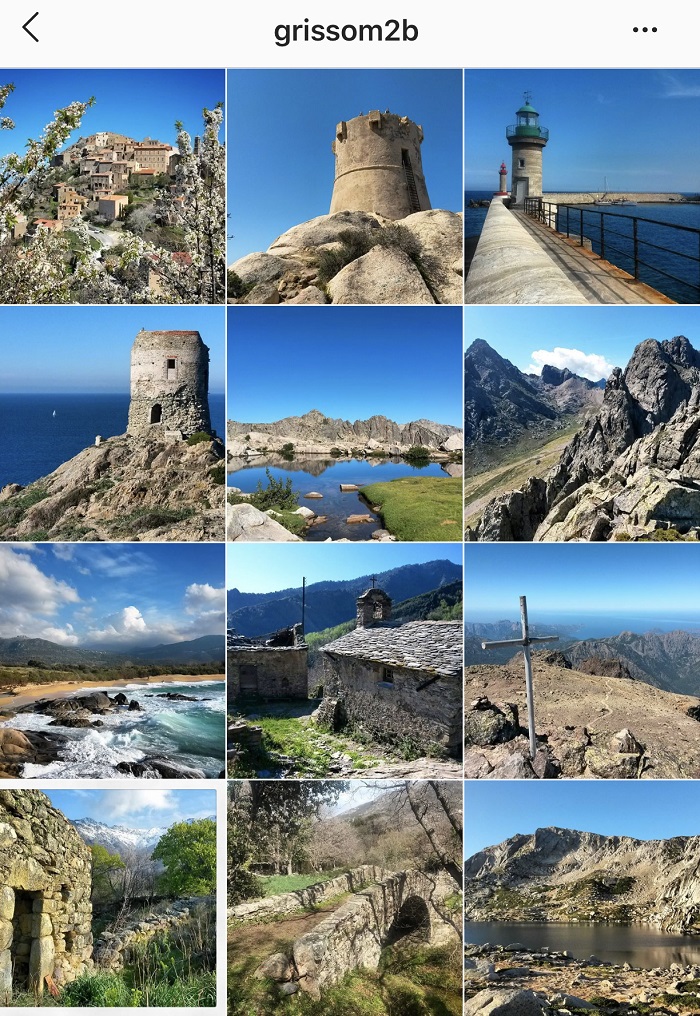Open the ruined seaside watchtower photo
This screenshot has width=700, height=1016.
[x=112, y=423]
